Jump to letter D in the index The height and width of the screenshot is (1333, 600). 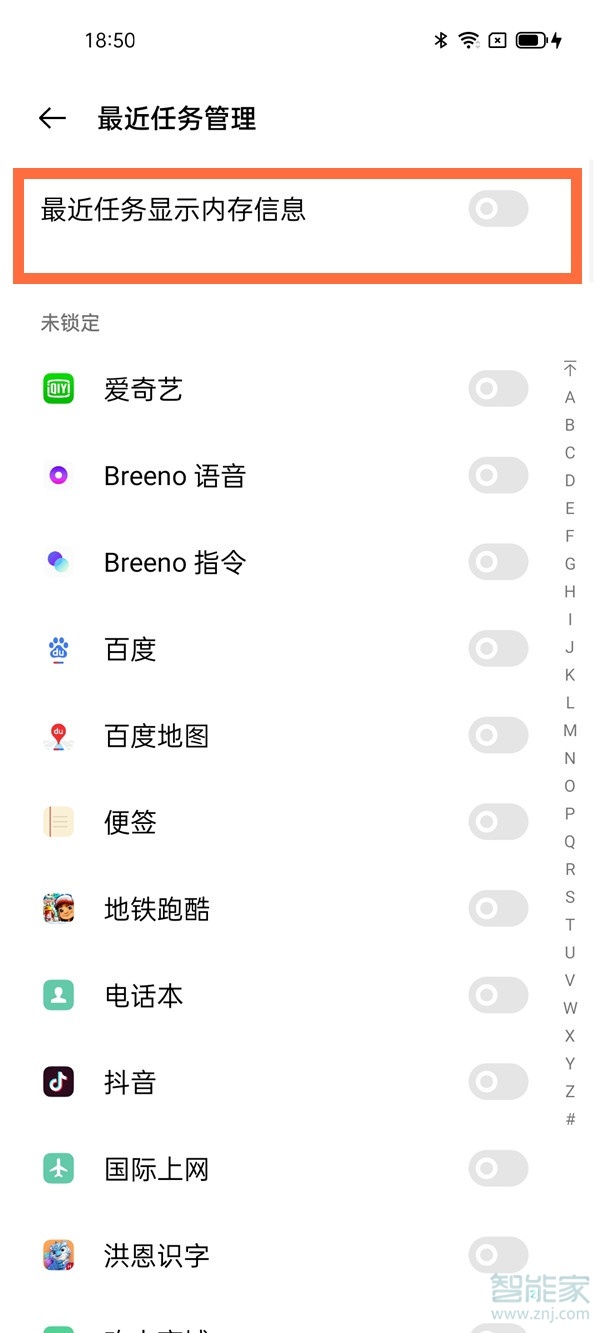570,481
